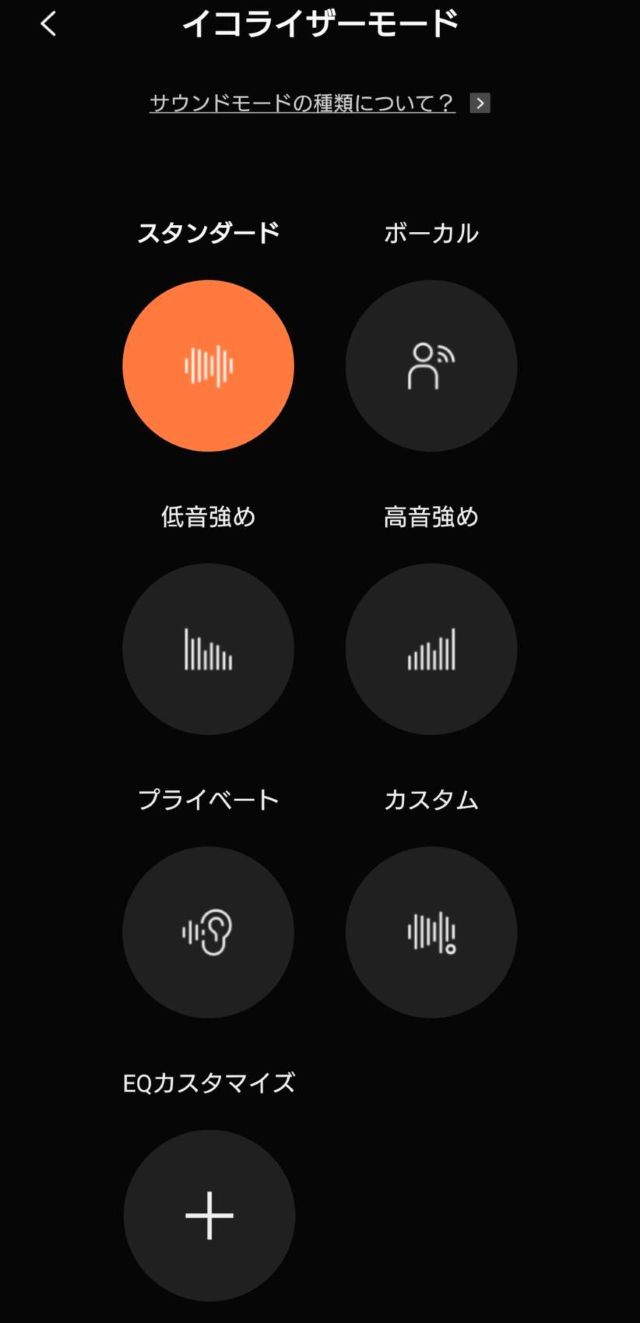Pick the カスタム equalizer mode

(431, 932)
